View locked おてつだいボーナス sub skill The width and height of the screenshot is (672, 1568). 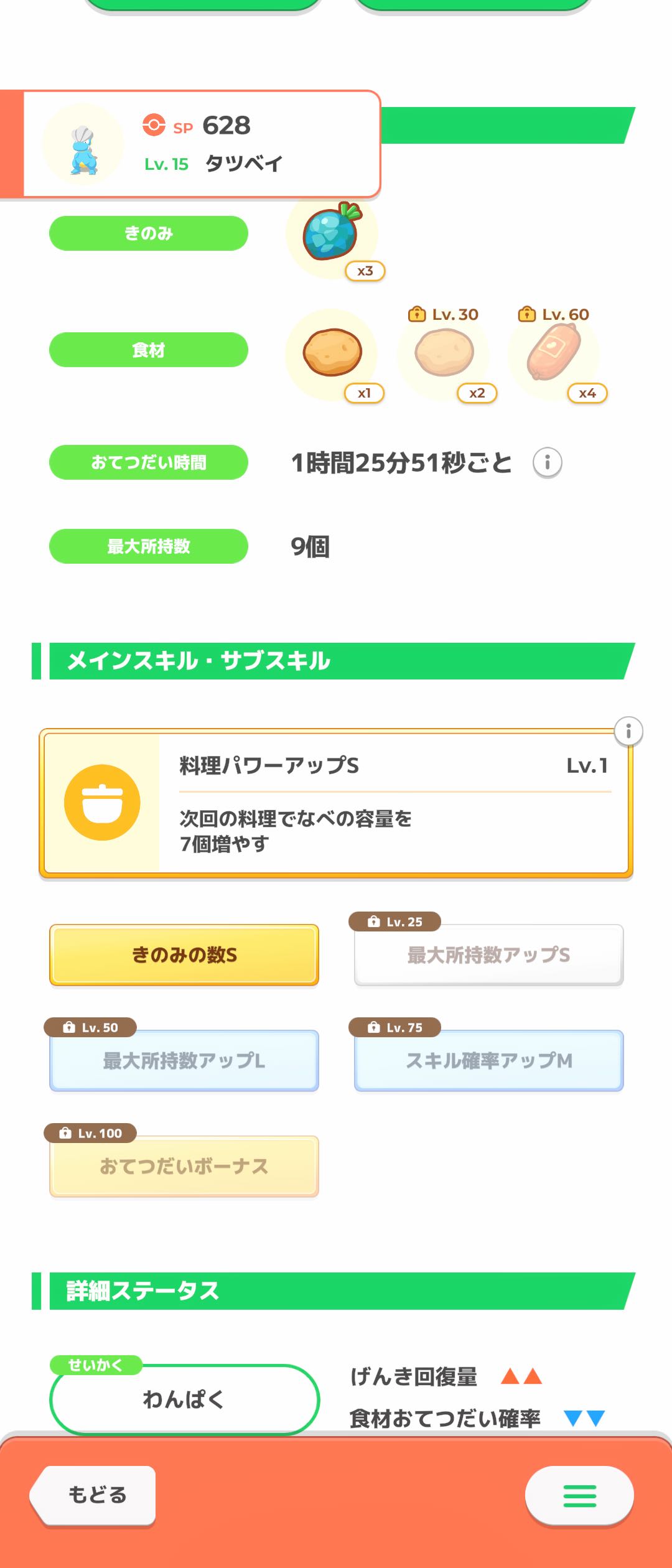[184, 1166]
